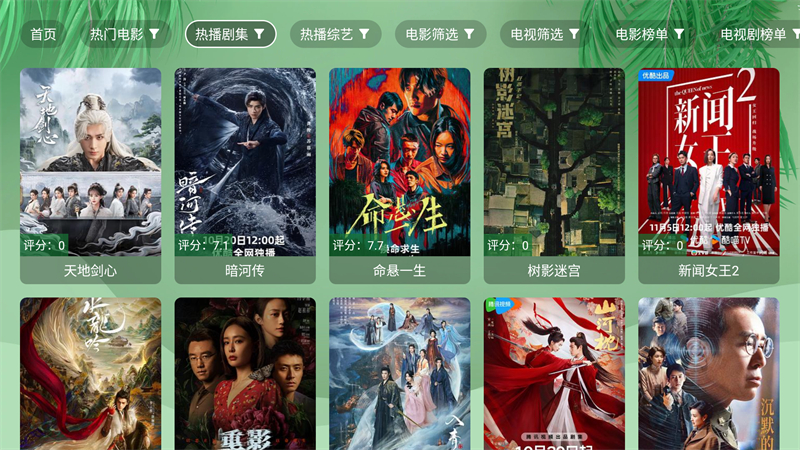The height and width of the screenshot is (450, 800).
Task: Open the 水龙吟 poster in second row
Action: pyautogui.click(x=90, y=375)
